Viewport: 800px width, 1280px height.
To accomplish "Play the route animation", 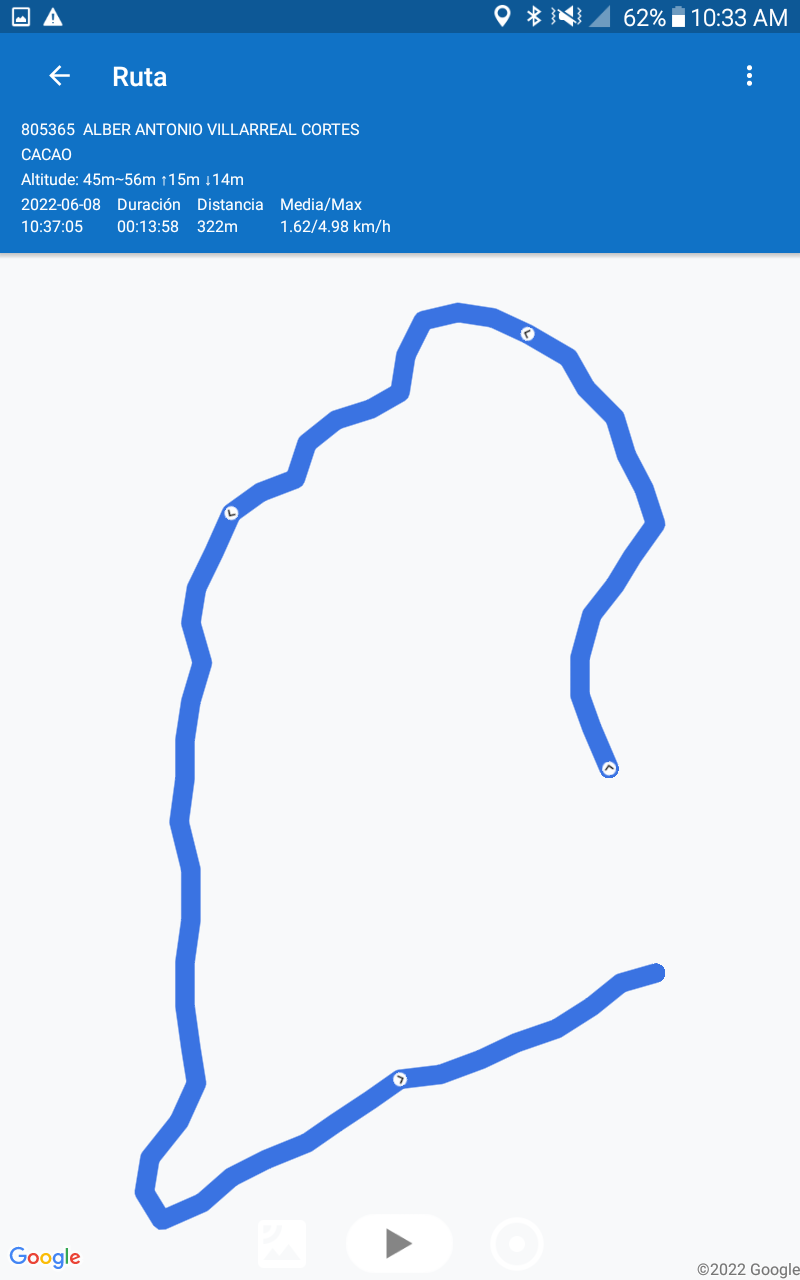I will tap(399, 1244).
